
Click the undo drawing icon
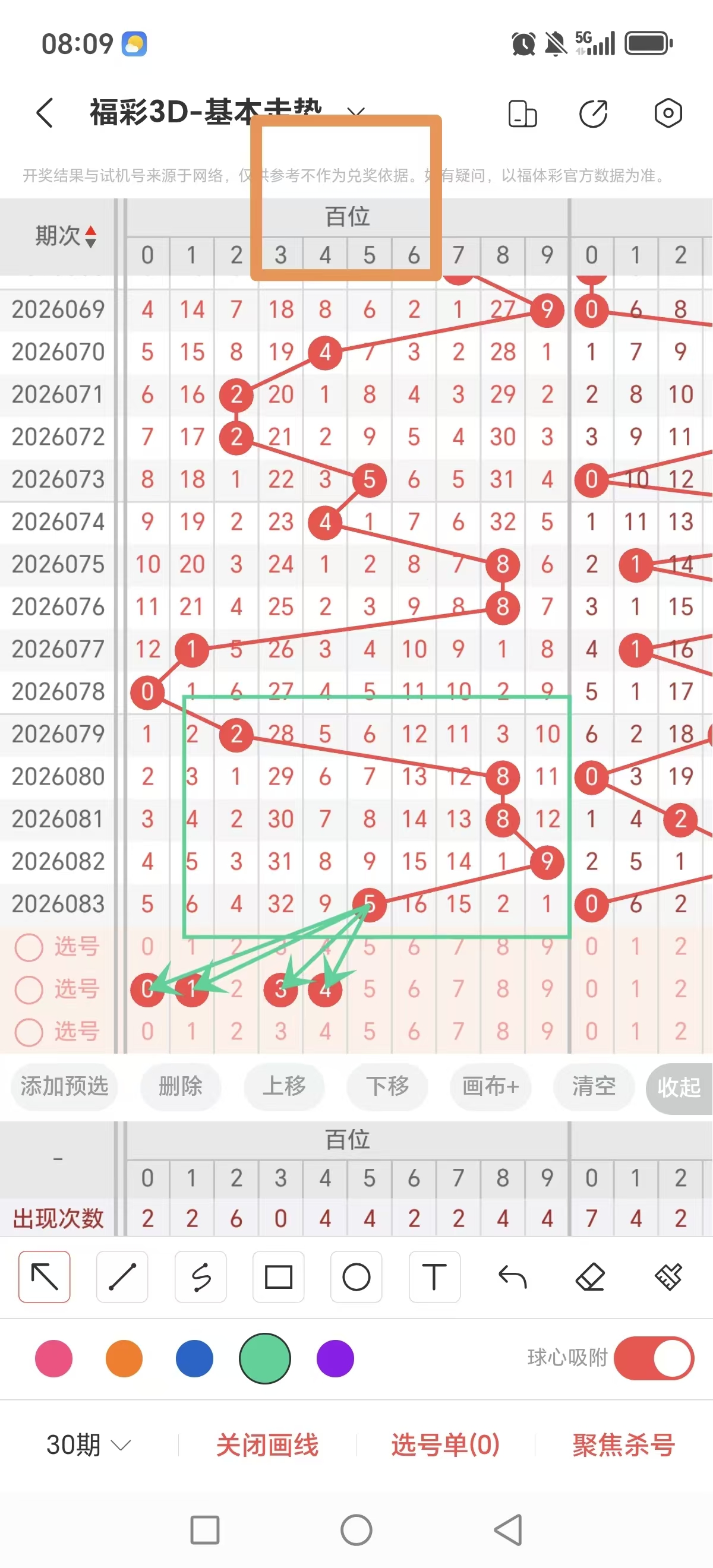click(x=512, y=1276)
